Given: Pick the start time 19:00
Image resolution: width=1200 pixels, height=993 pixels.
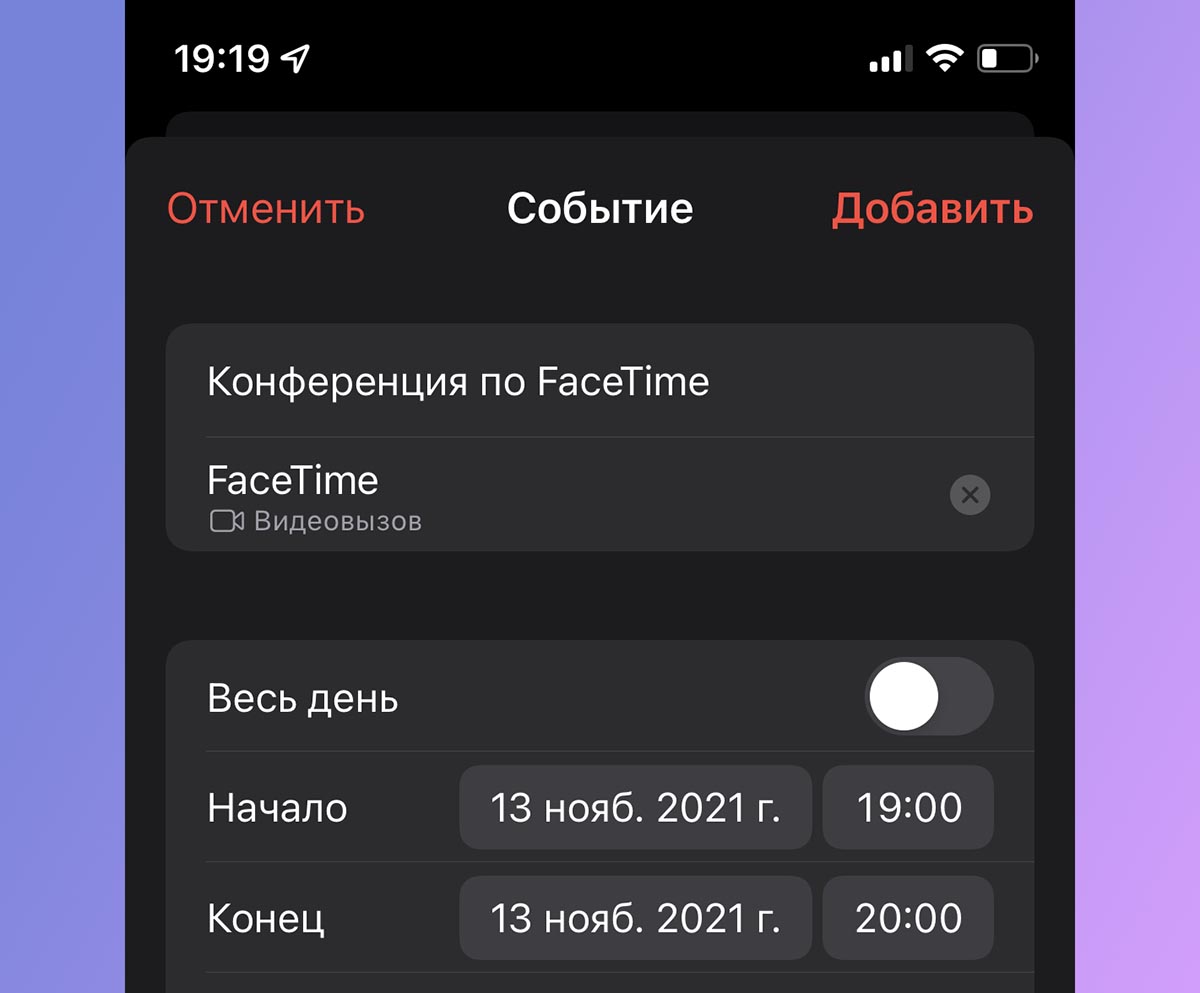Looking at the screenshot, I should coord(908,808).
